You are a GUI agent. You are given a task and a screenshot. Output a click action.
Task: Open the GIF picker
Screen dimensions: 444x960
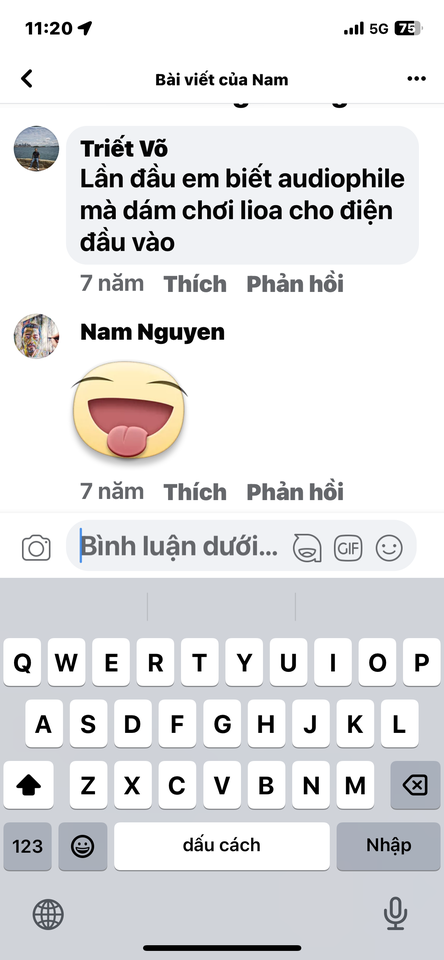click(348, 547)
